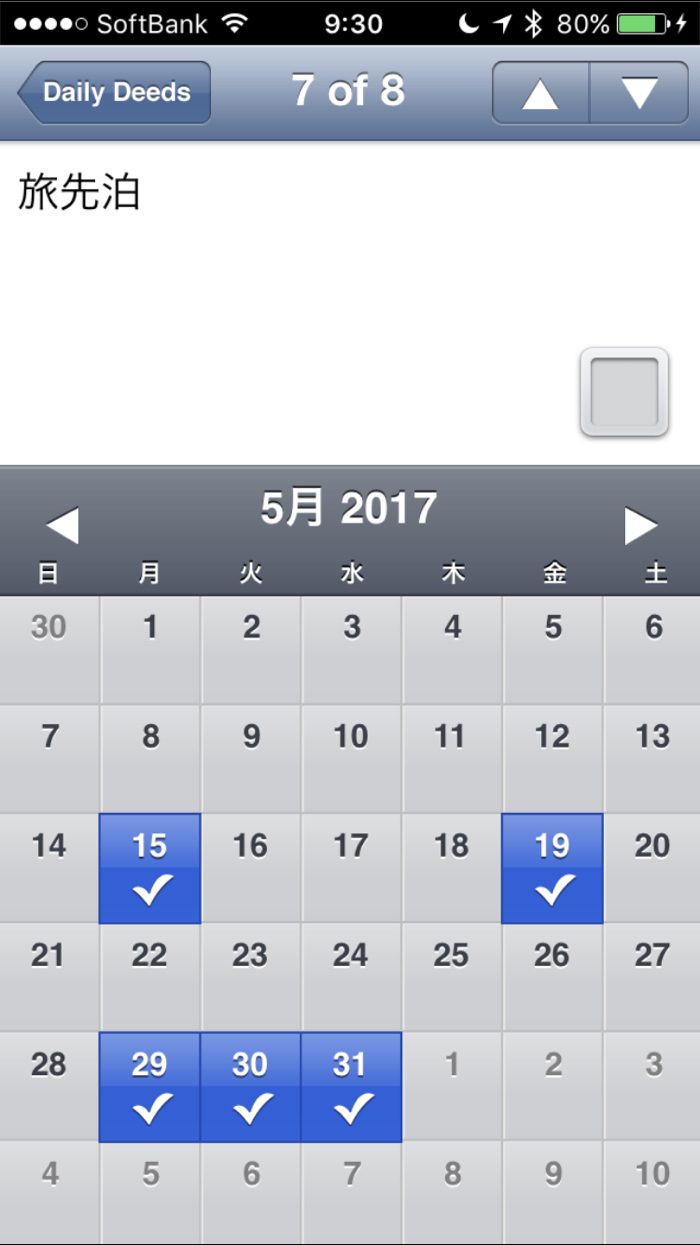Select May 19 on the calendar
Screen dimensions: 700x1245
point(552,868)
